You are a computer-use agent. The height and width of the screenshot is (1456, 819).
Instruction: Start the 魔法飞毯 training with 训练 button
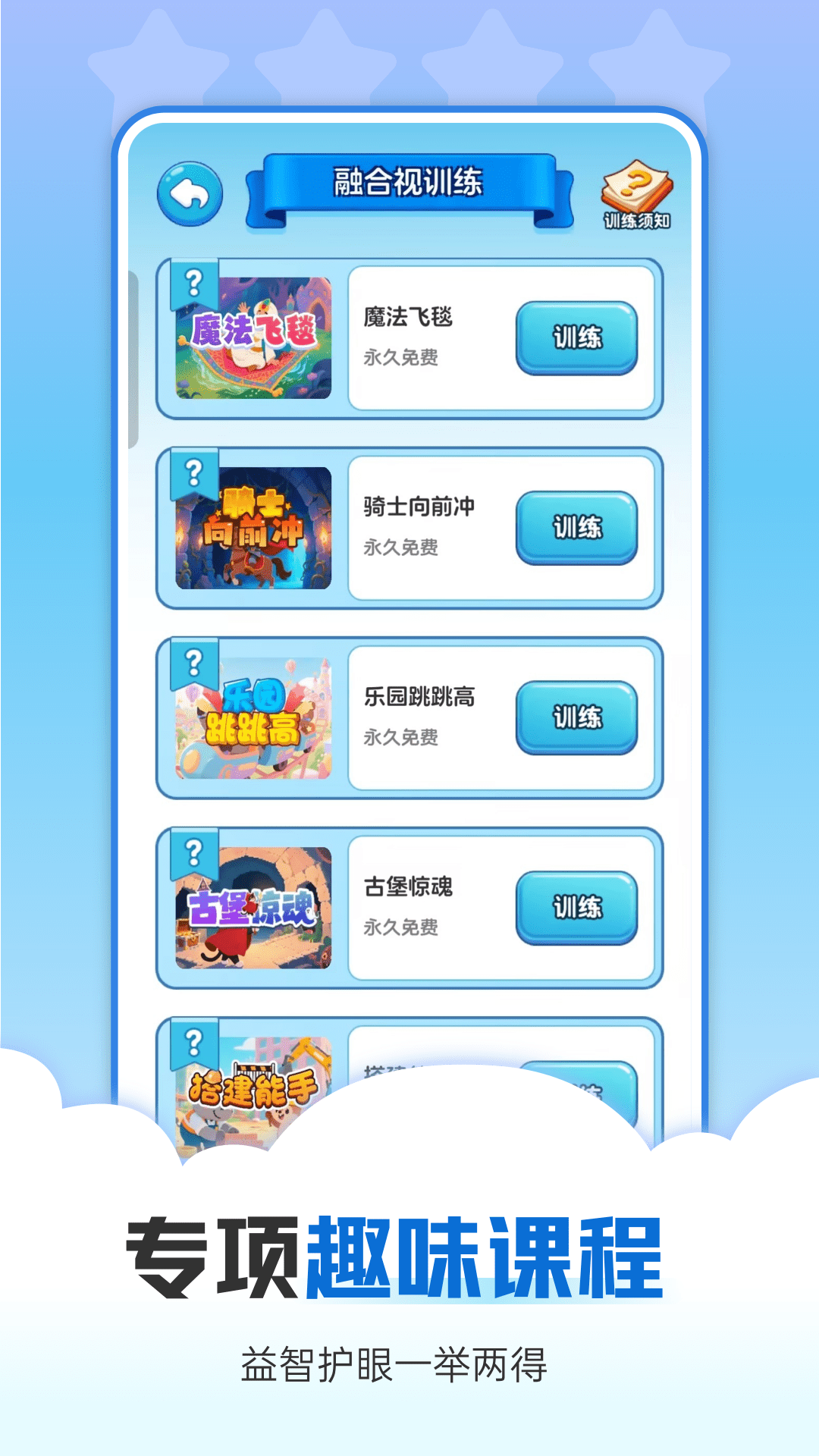tap(578, 339)
